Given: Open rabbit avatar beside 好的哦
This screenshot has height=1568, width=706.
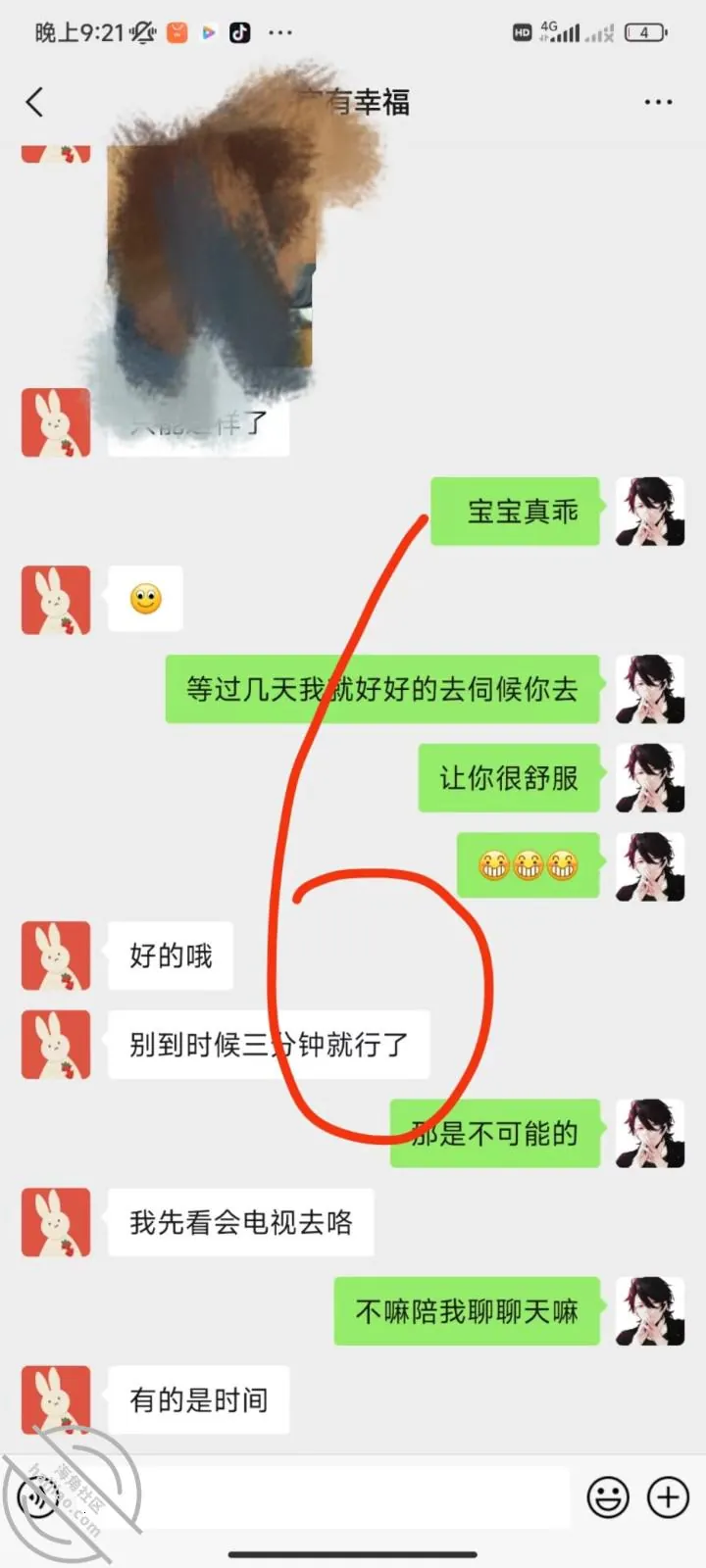Looking at the screenshot, I should (56, 955).
